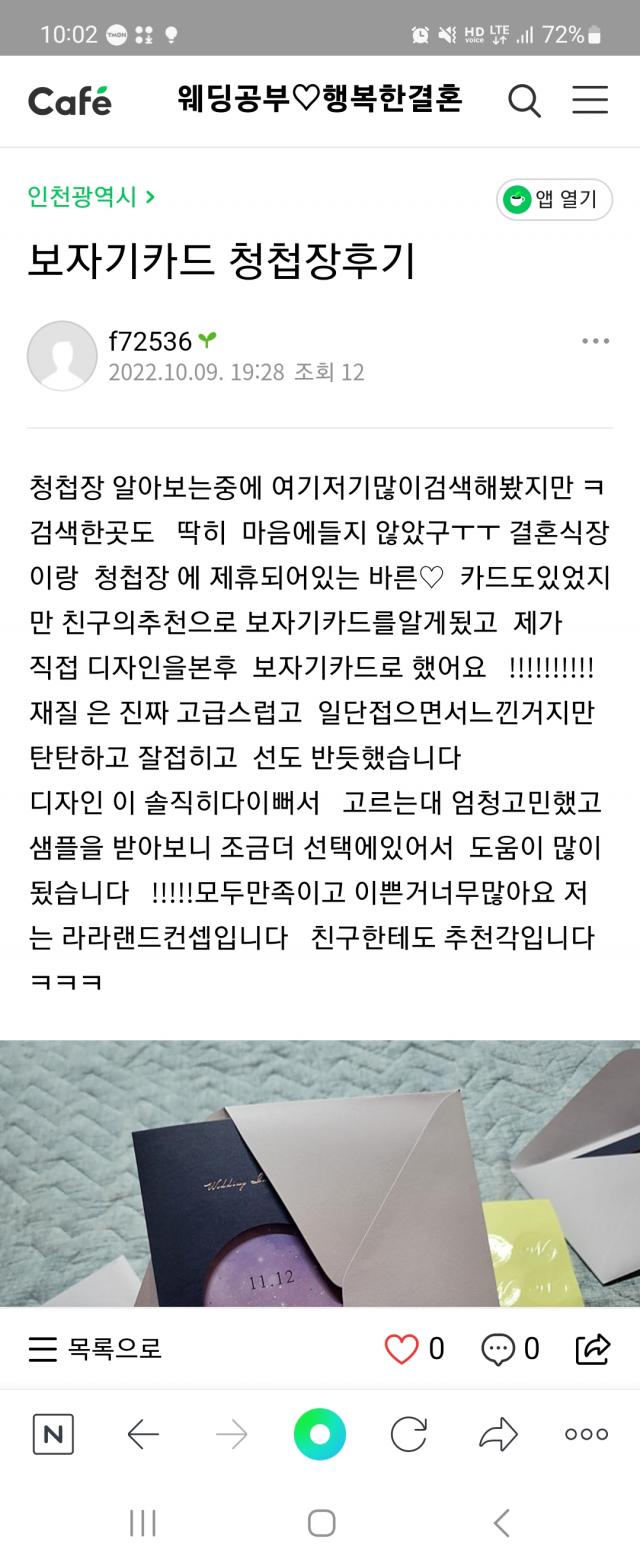The height and width of the screenshot is (1564, 640).
Task: Tap the browser toolbar share arrow
Action: [x=498, y=1435]
